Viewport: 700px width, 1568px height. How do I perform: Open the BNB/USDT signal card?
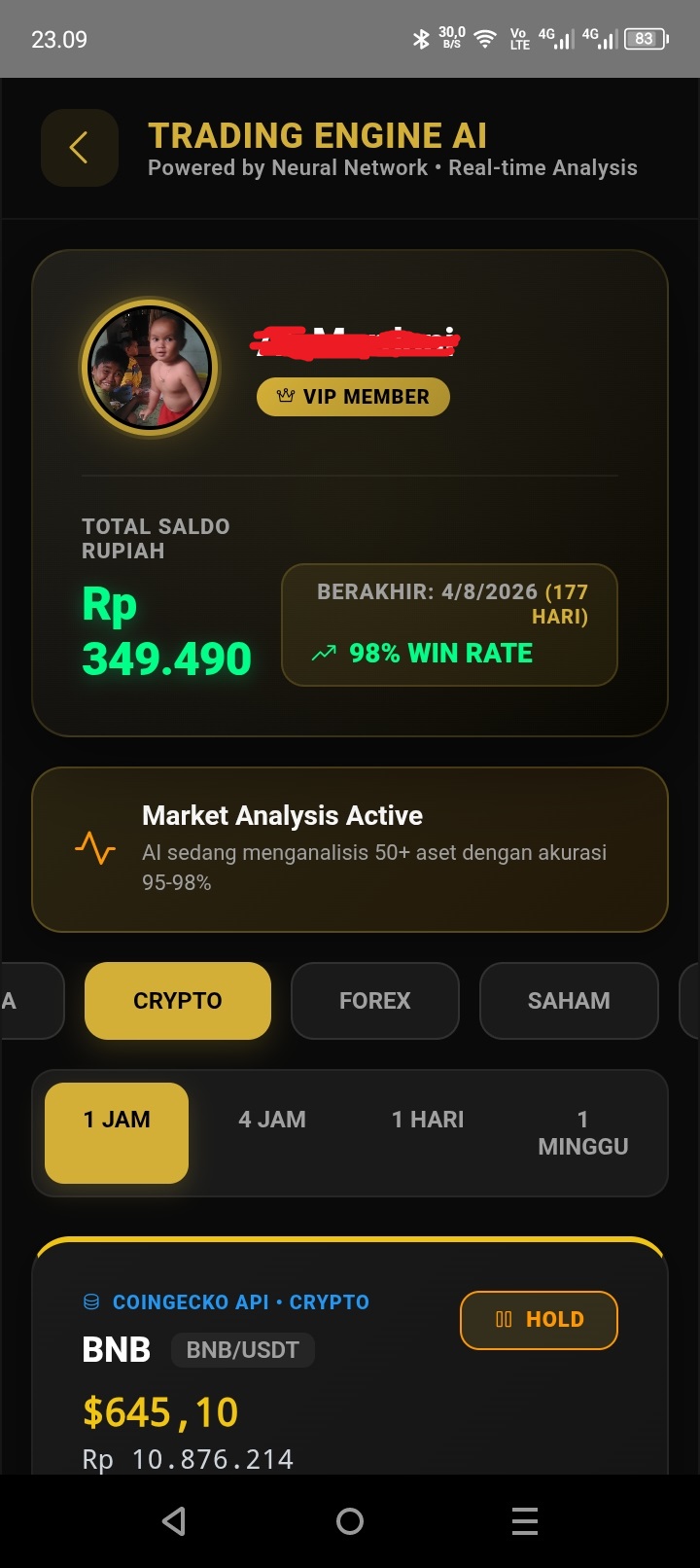[x=243, y=1381]
